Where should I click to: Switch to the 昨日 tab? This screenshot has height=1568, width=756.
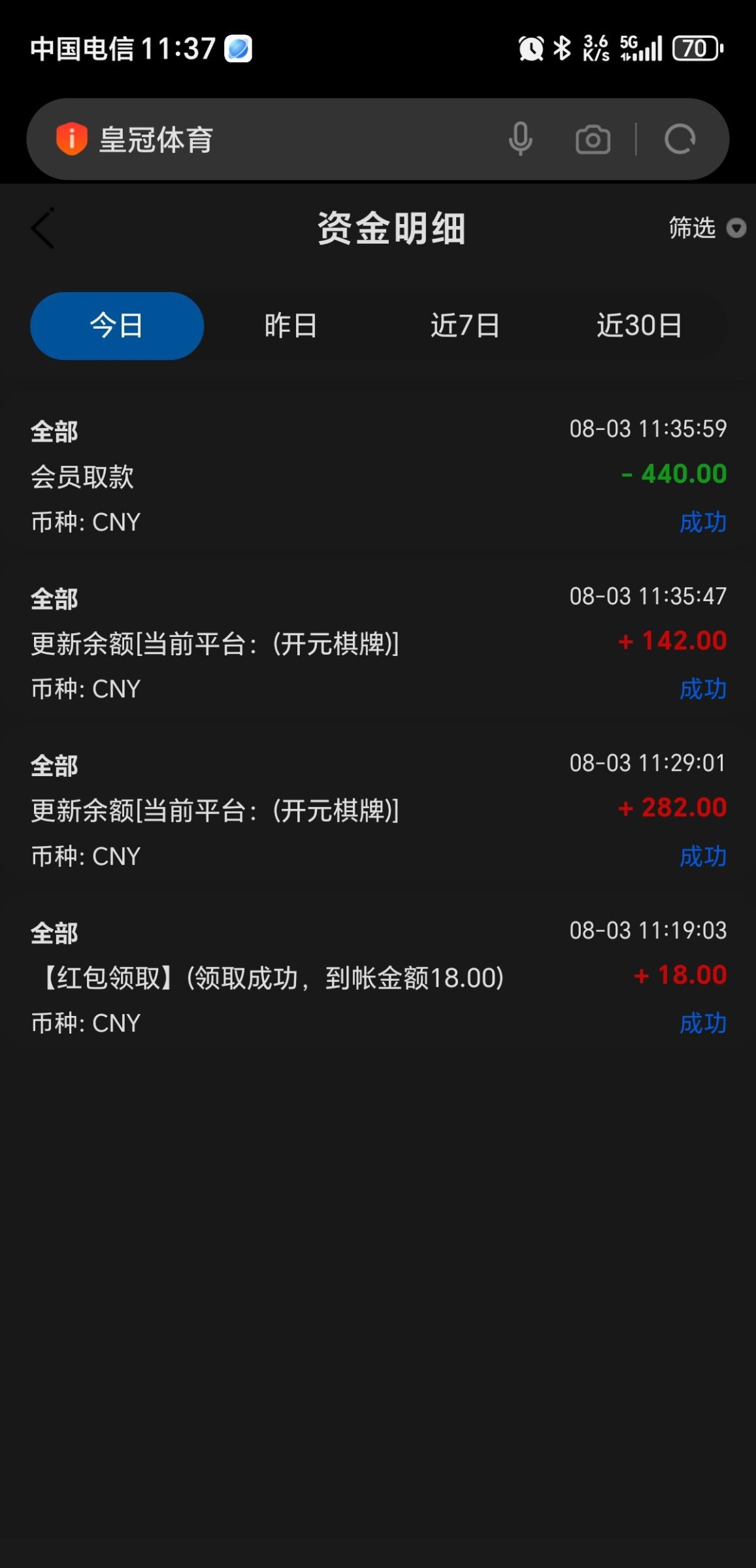tap(291, 325)
